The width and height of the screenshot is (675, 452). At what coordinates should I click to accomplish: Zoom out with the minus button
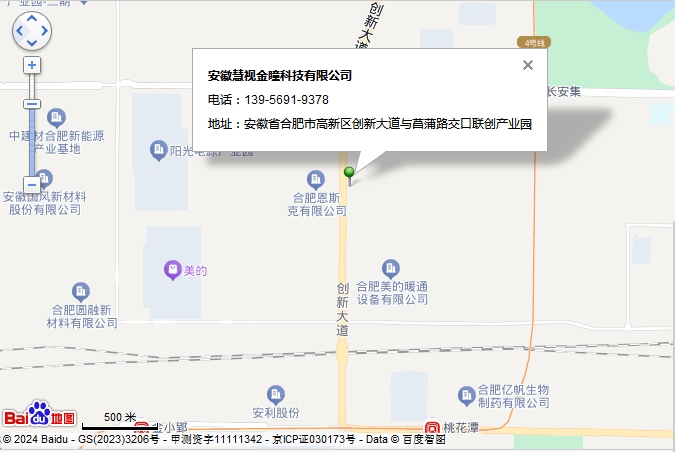(x=32, y=184)
